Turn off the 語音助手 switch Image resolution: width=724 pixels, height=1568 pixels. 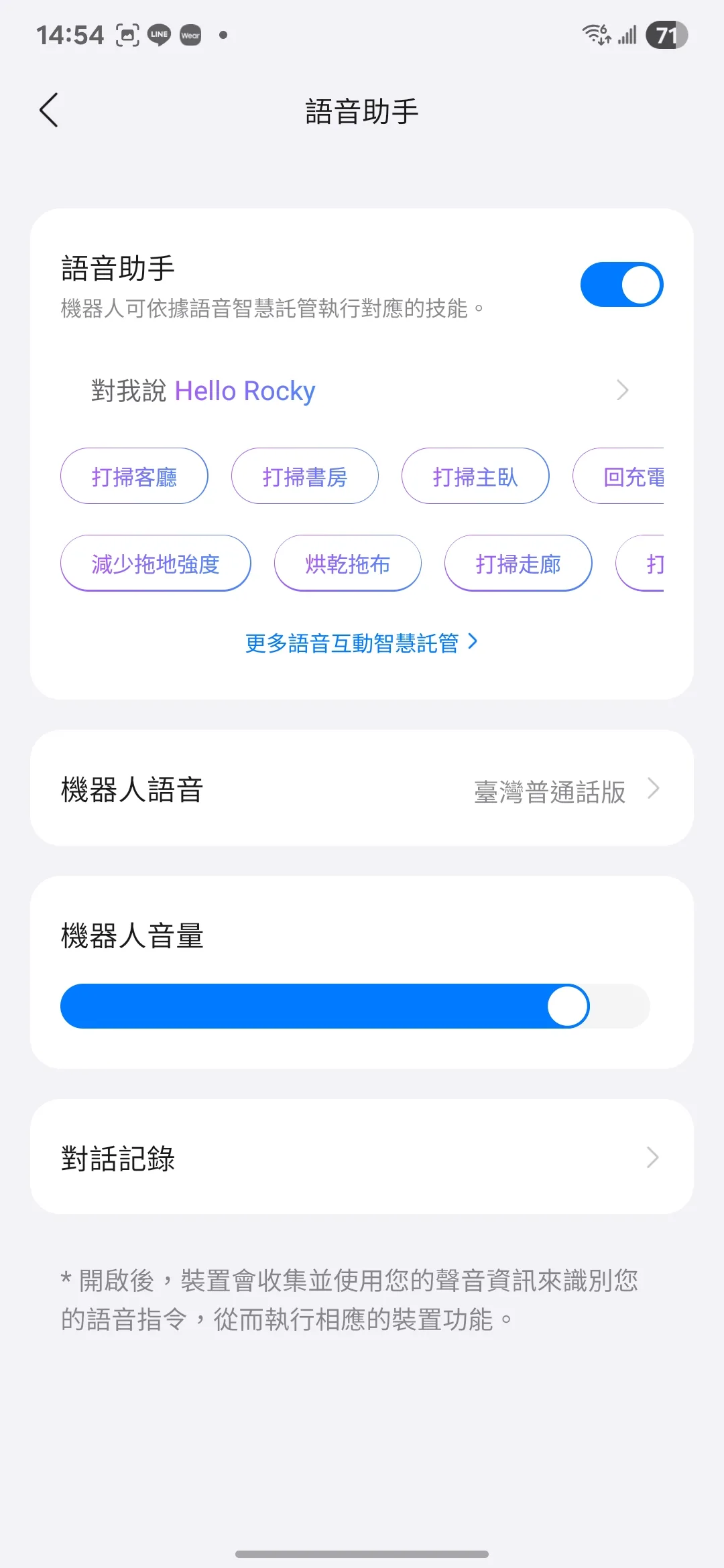[621, 285]
